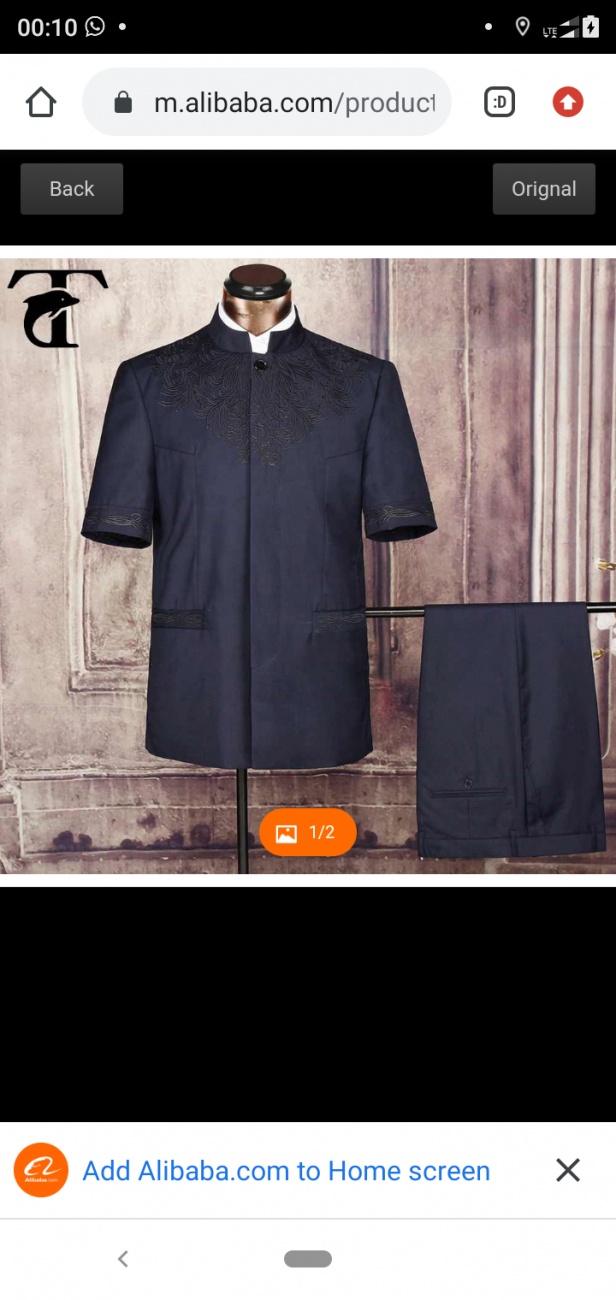This screenshot has width=616, height=1300.
Task: Tap the 1/2 image counter badge
Action: tap(307, 833)
